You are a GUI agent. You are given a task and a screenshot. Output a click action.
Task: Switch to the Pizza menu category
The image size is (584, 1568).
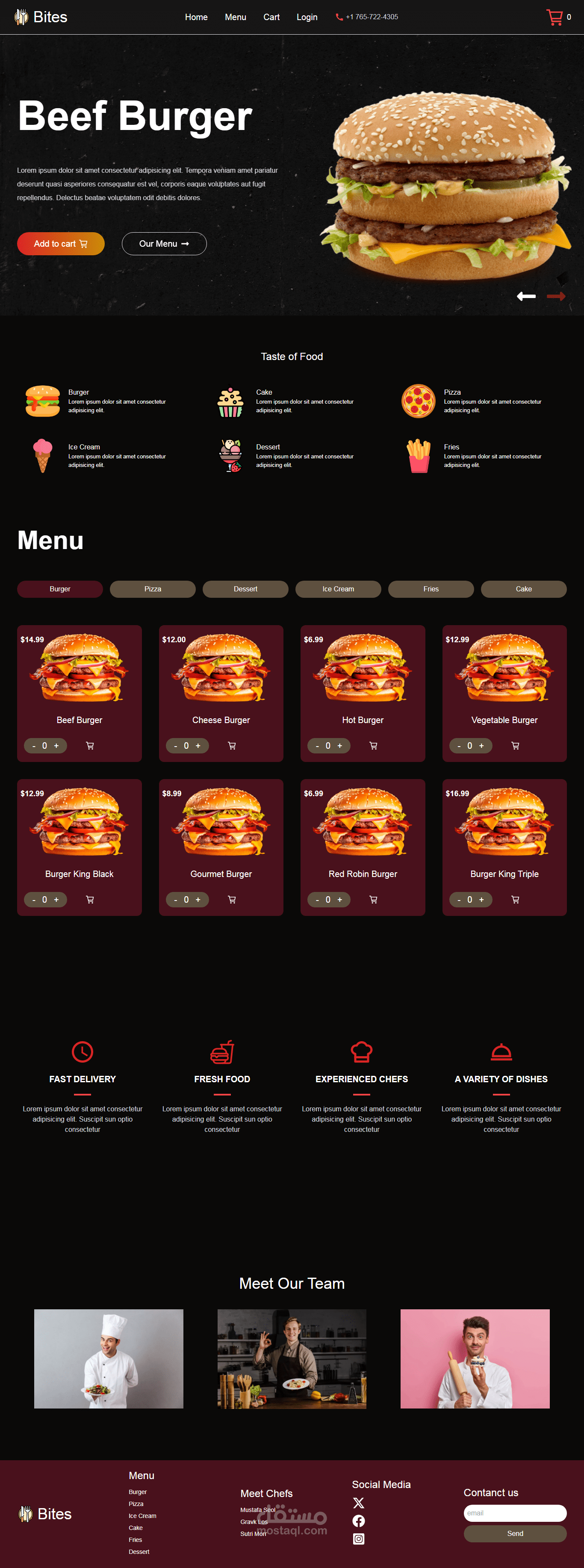[x=153, y=589]
